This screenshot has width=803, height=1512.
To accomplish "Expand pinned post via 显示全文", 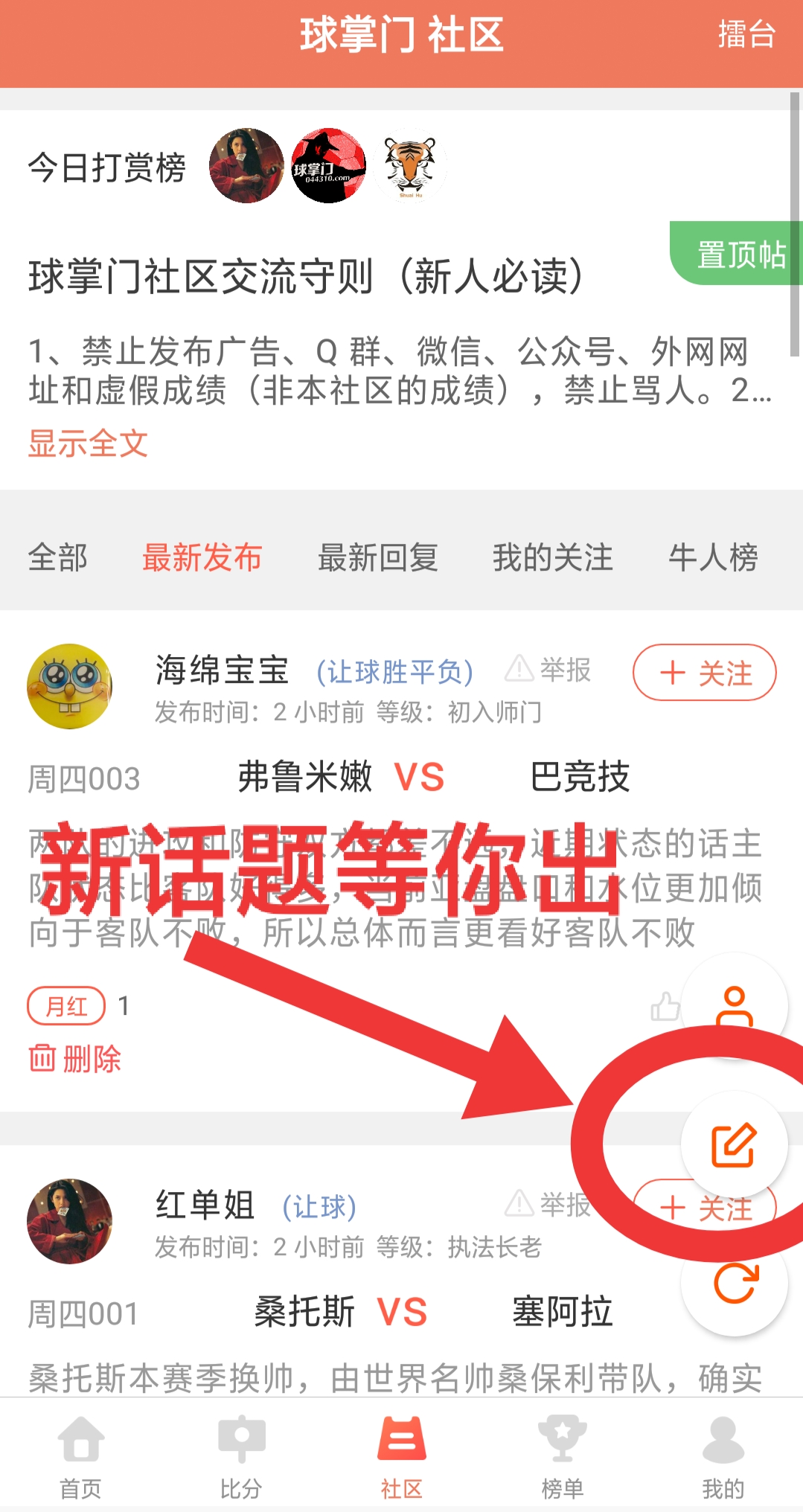I will [88, 443].
